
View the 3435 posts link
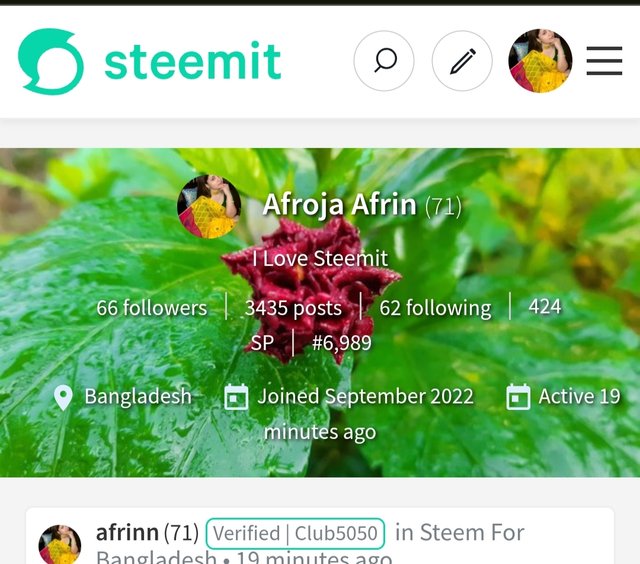(x=293, y=308)
